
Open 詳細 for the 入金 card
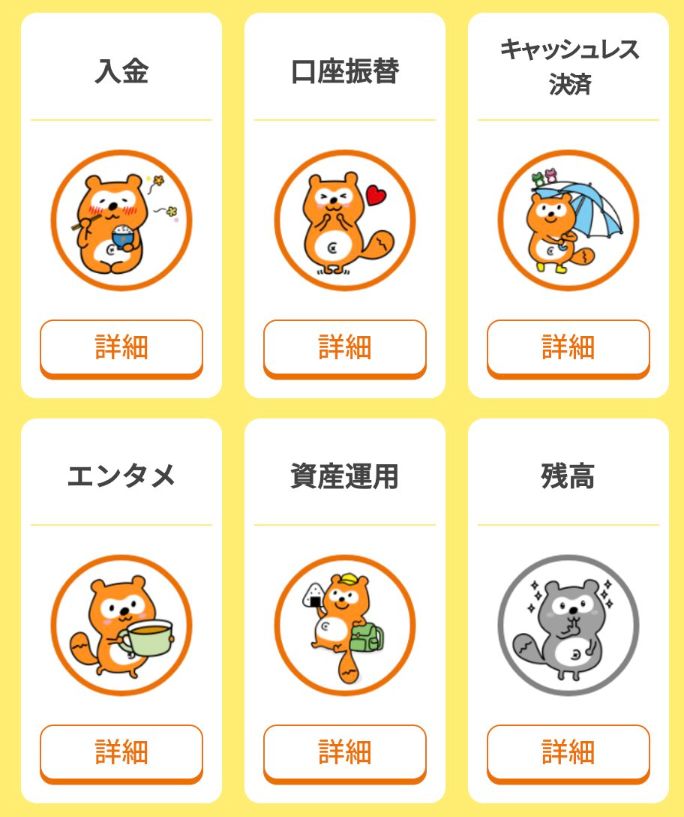pyautogui.click(x=121, y=347)
